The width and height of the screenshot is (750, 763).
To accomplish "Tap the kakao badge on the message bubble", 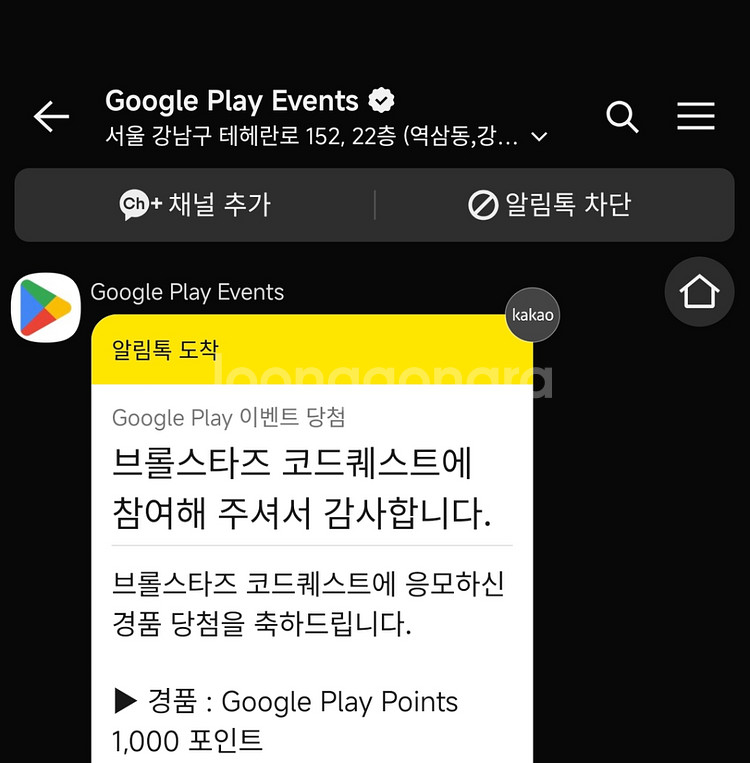I will pyautogui.click(x=532, y=315).
